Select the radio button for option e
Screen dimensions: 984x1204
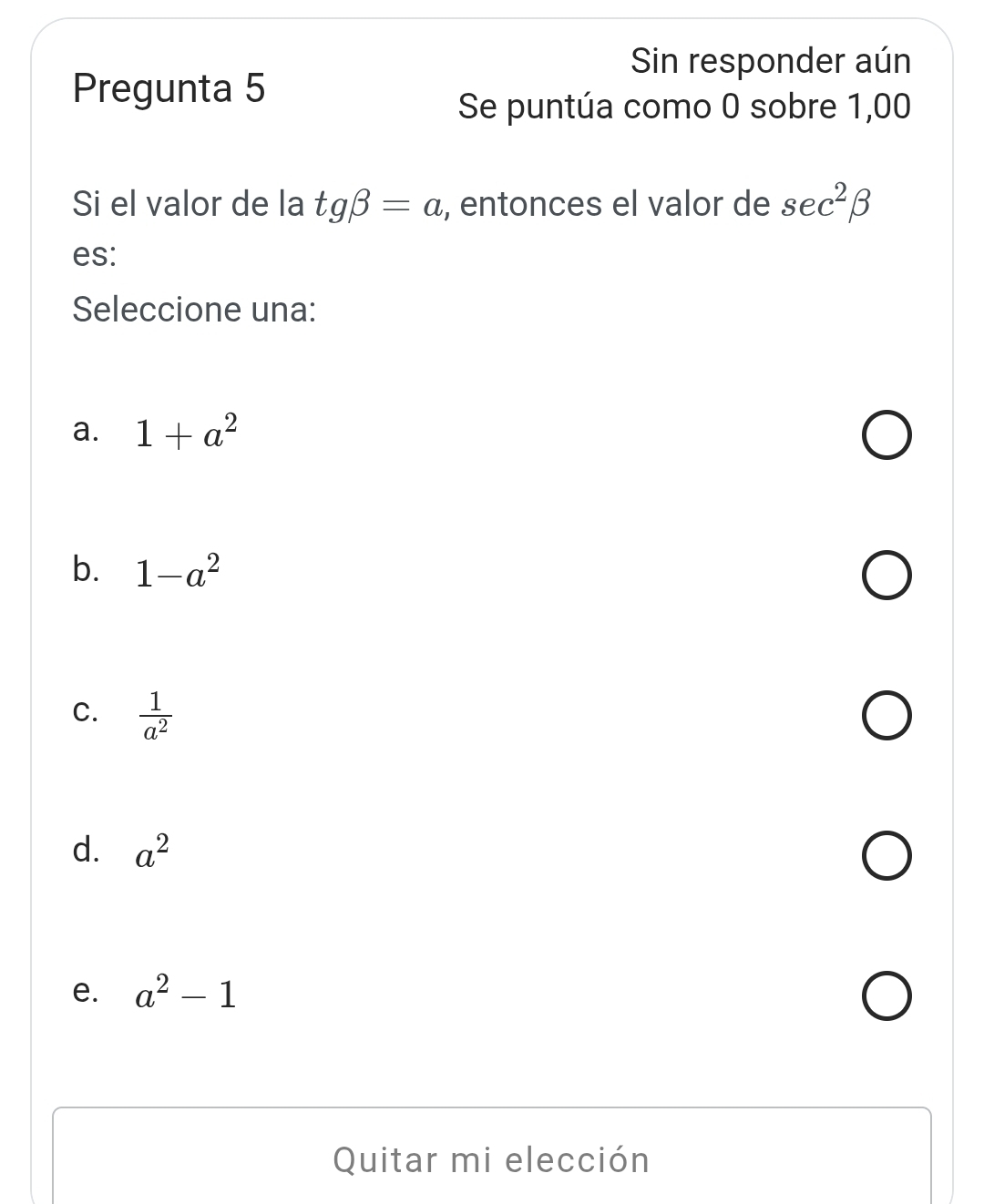click(887, 996)
